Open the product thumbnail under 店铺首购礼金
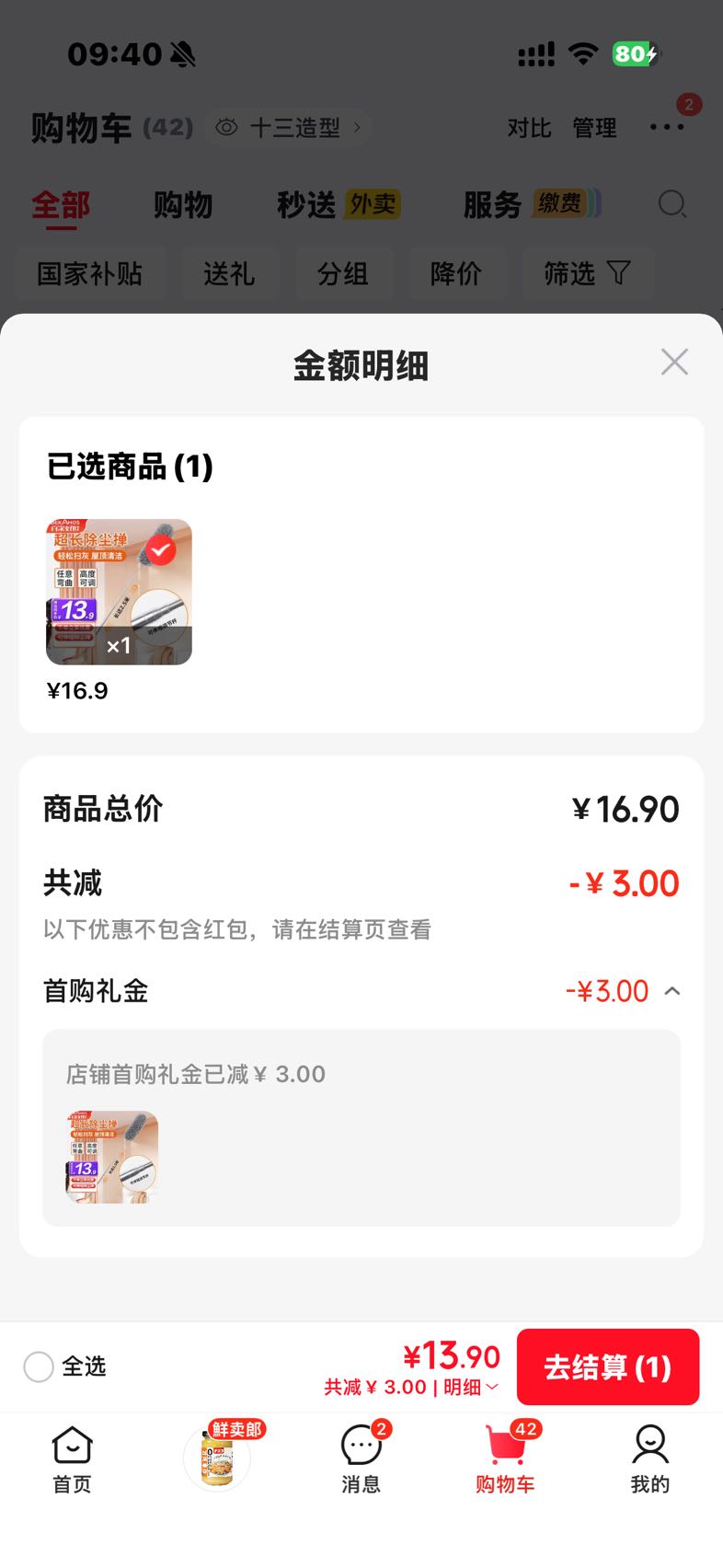Screen dimensions: 723x1568 click(112, 1157)
